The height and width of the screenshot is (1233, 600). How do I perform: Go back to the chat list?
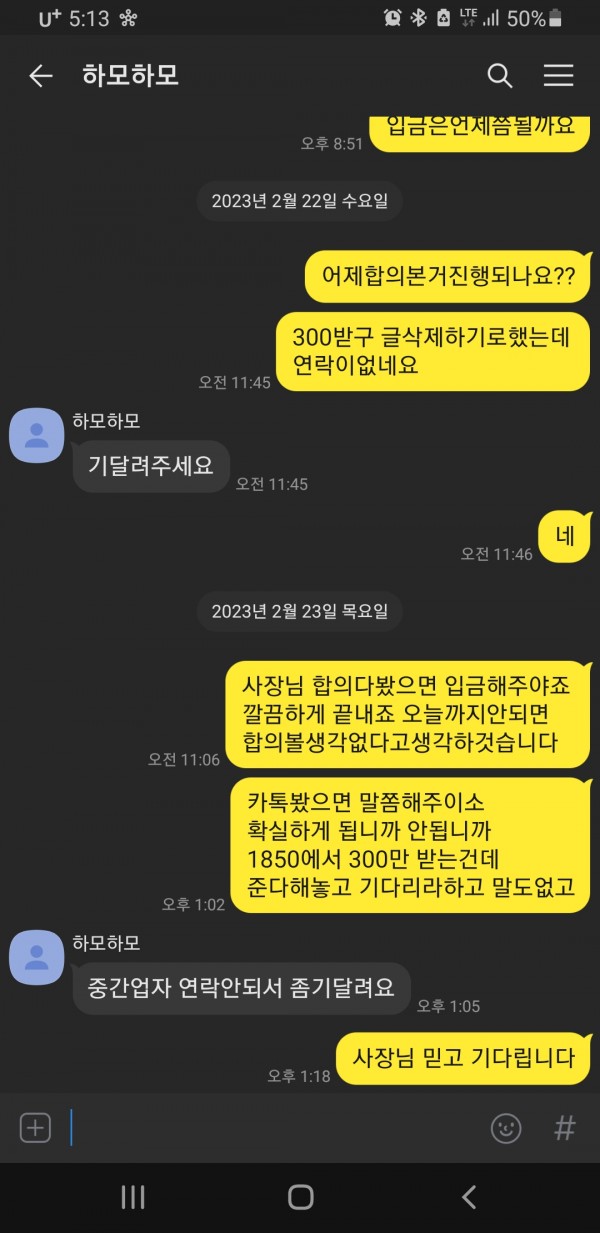40,76
